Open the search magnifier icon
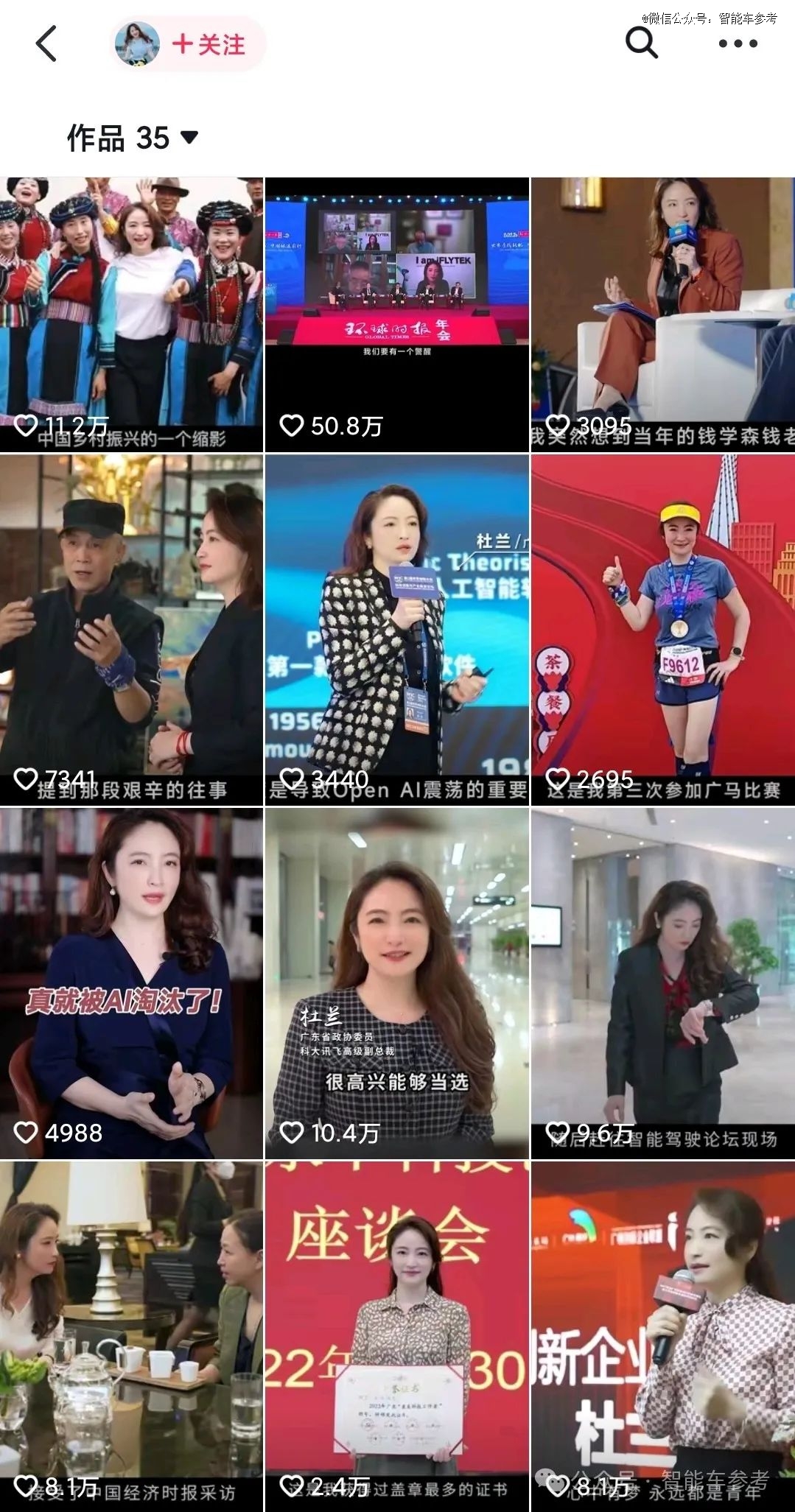This screenshot has height=1512, width=795. [641, 43]
